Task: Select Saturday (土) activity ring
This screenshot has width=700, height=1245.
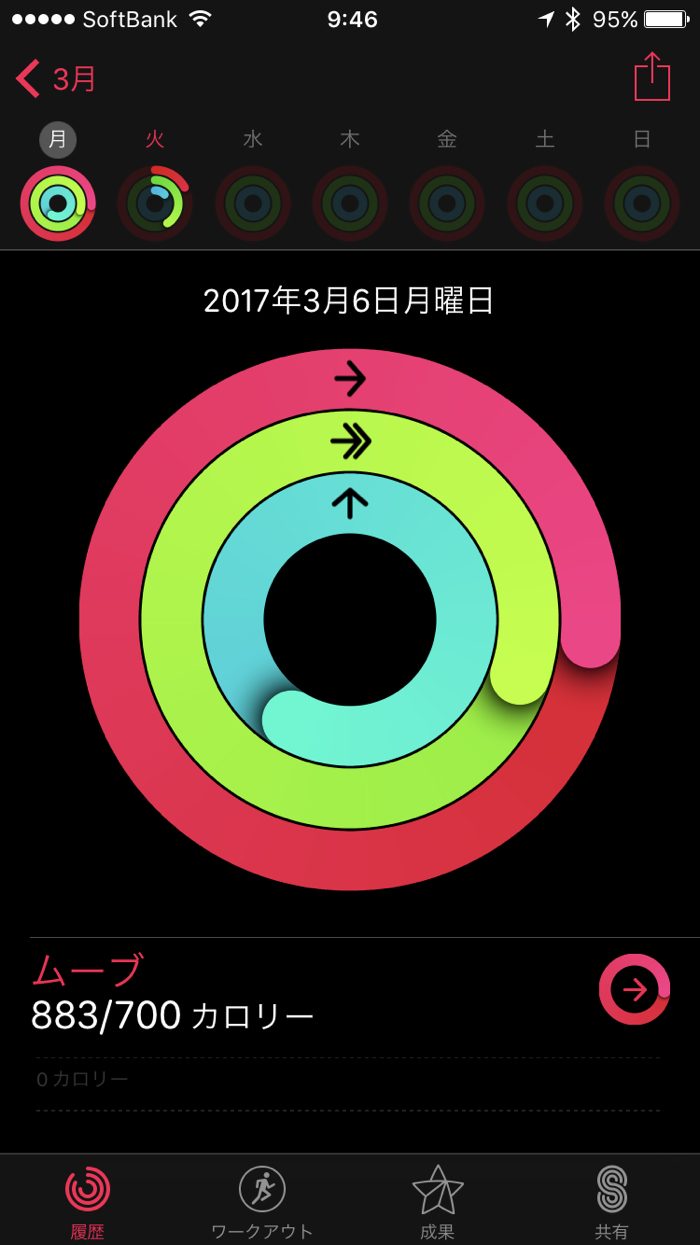Action: coord(544,203)
